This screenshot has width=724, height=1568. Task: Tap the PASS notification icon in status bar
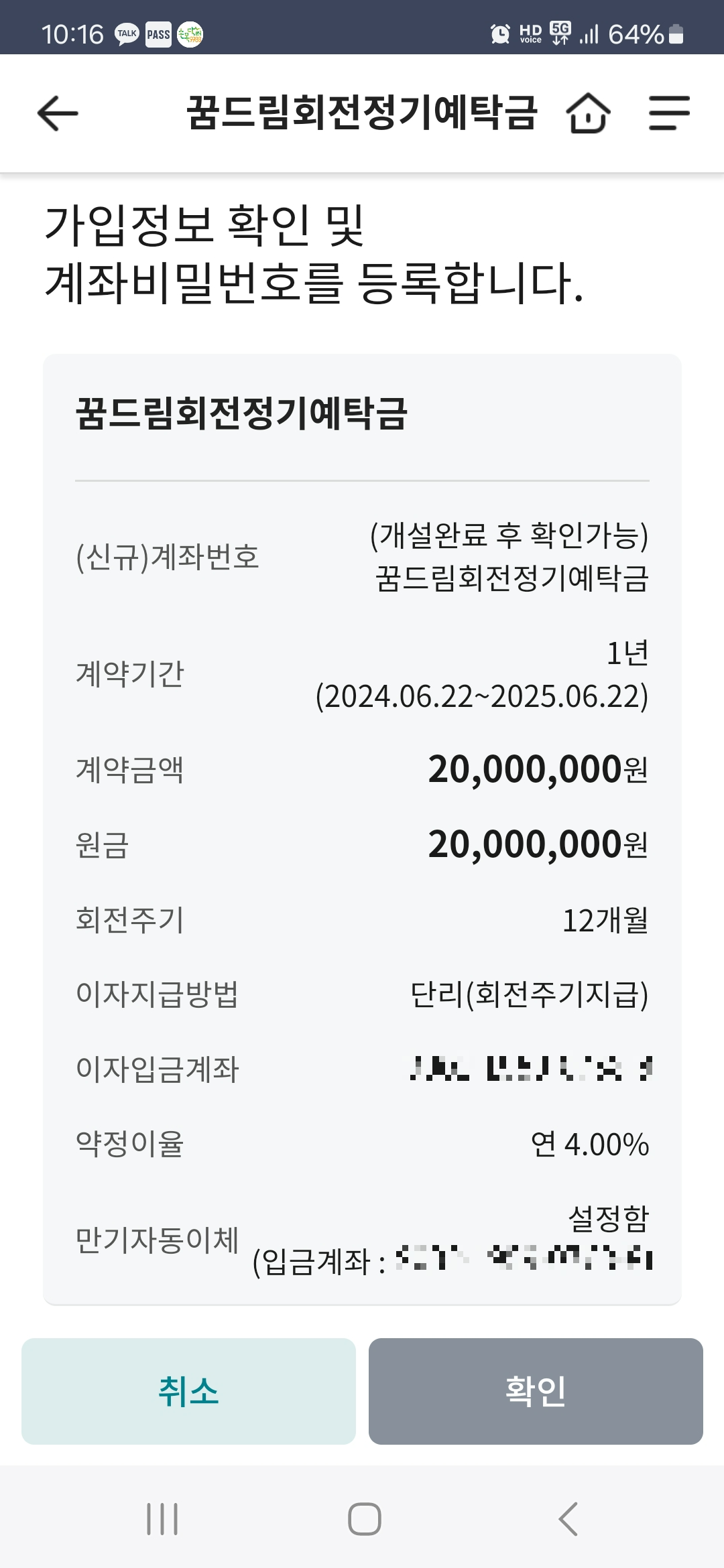pyautogui.click(x=158, y=33)
